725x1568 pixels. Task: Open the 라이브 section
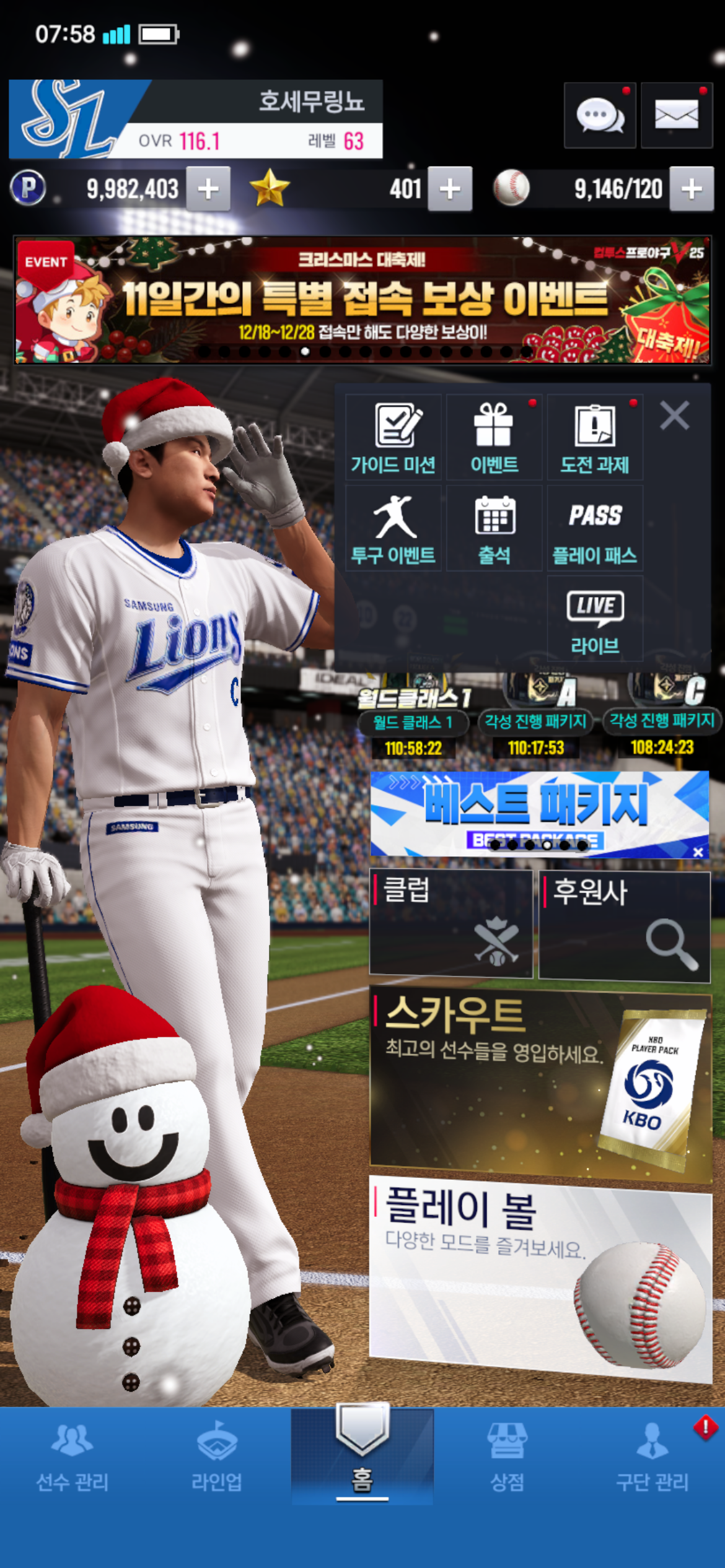pos(594,619)
